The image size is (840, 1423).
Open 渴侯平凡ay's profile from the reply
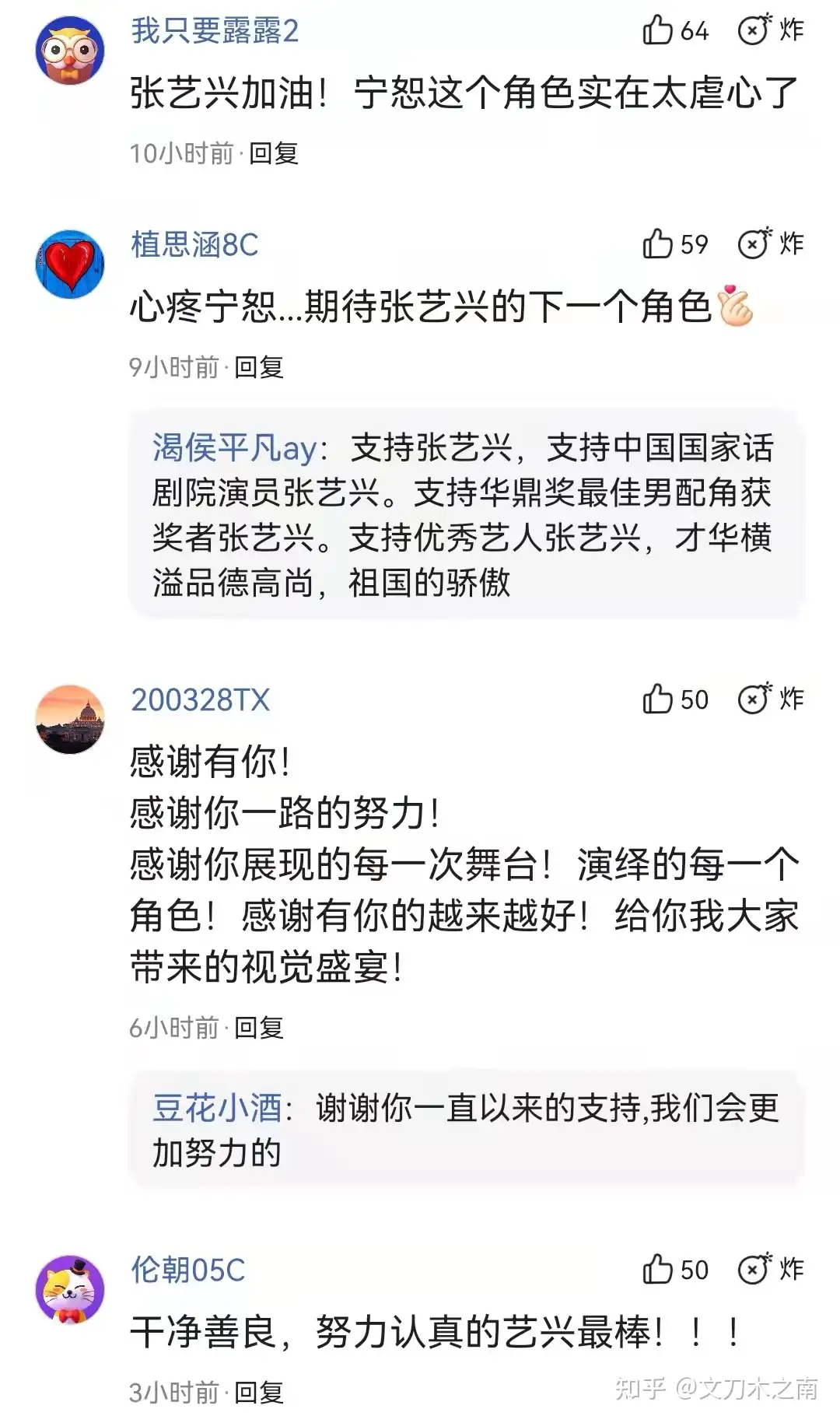[235, 448]
